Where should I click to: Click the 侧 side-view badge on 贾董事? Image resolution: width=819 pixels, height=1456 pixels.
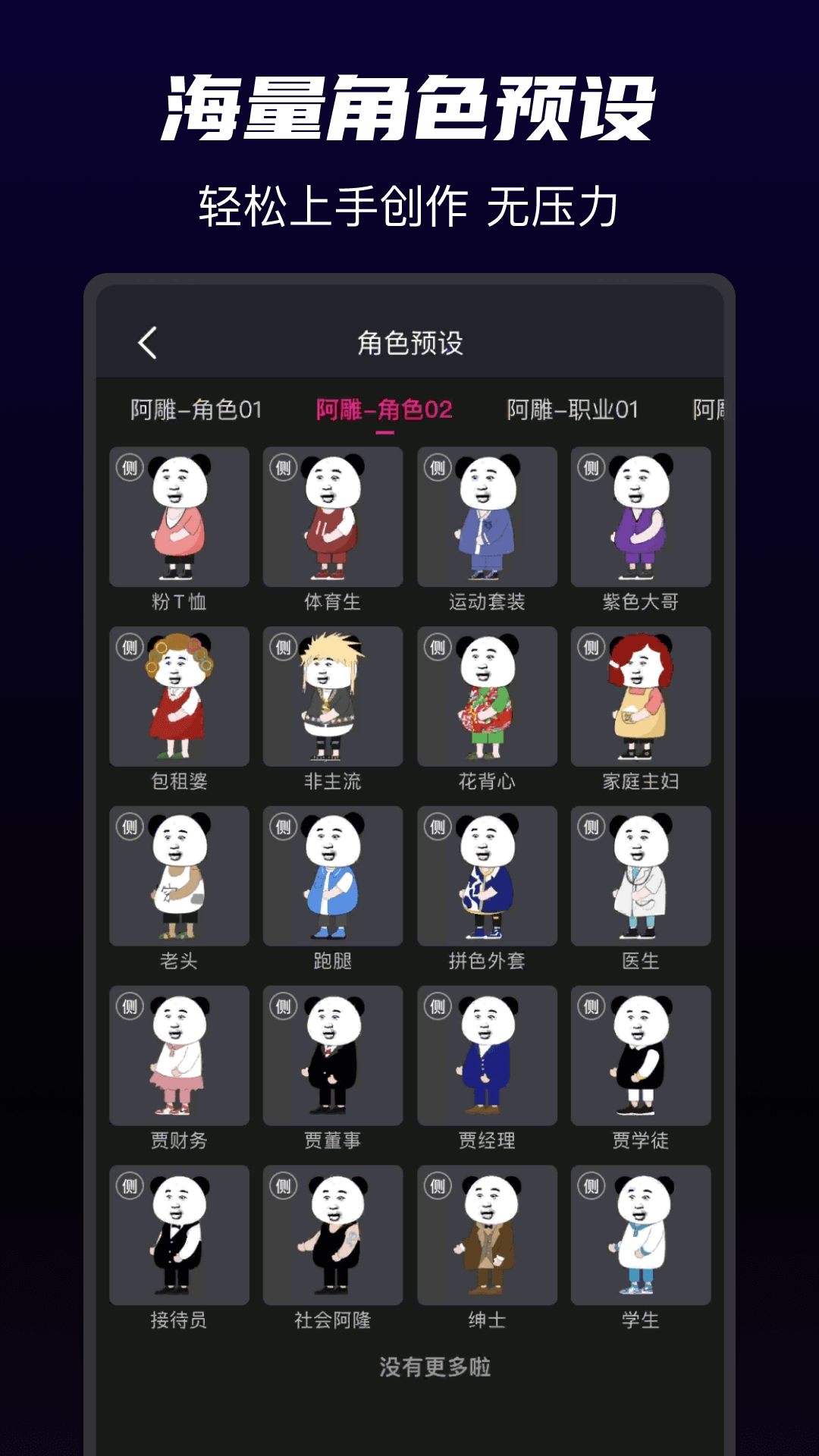tap(281, 1006)
